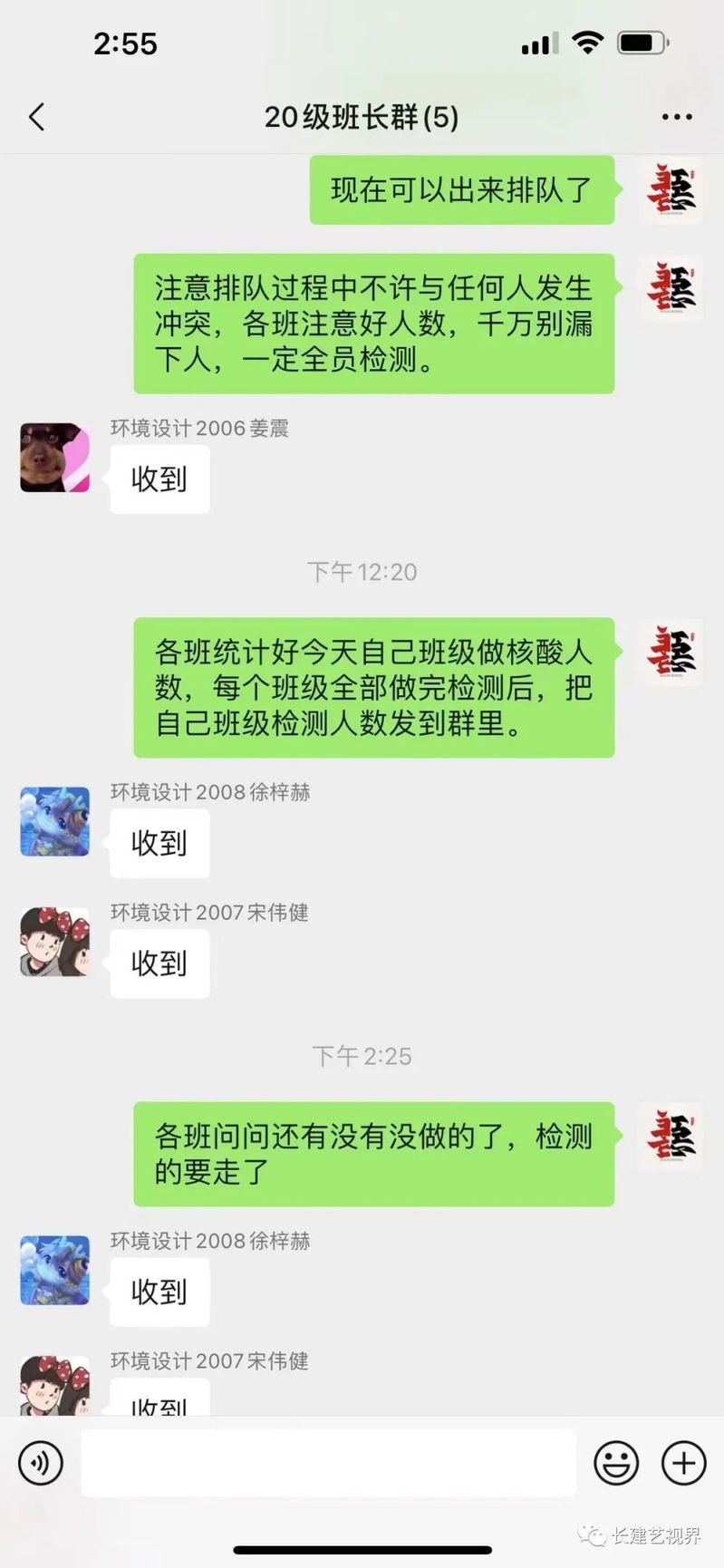Open the group chat overflow menu
Screen dimensions: 724x1568
point(676,117)
